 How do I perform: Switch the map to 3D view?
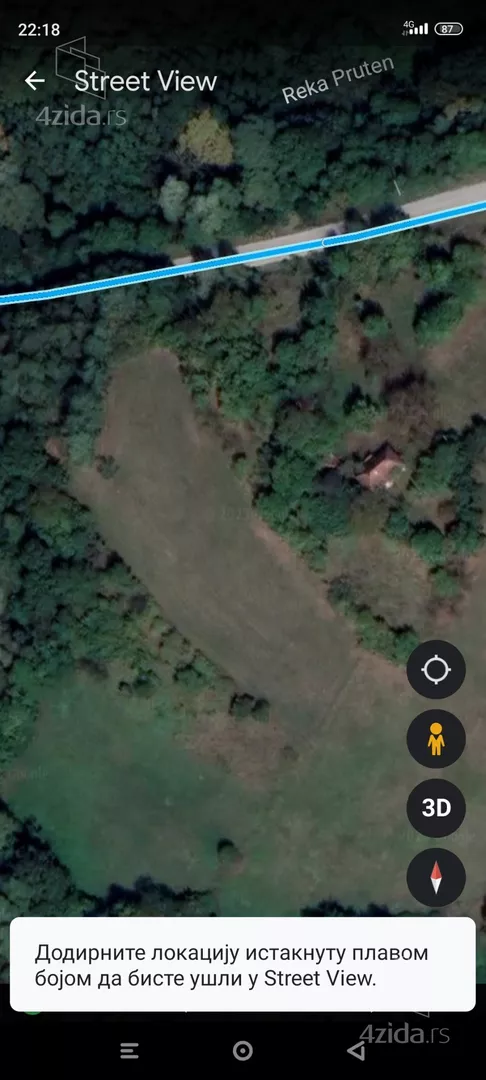tap(436, 808)
